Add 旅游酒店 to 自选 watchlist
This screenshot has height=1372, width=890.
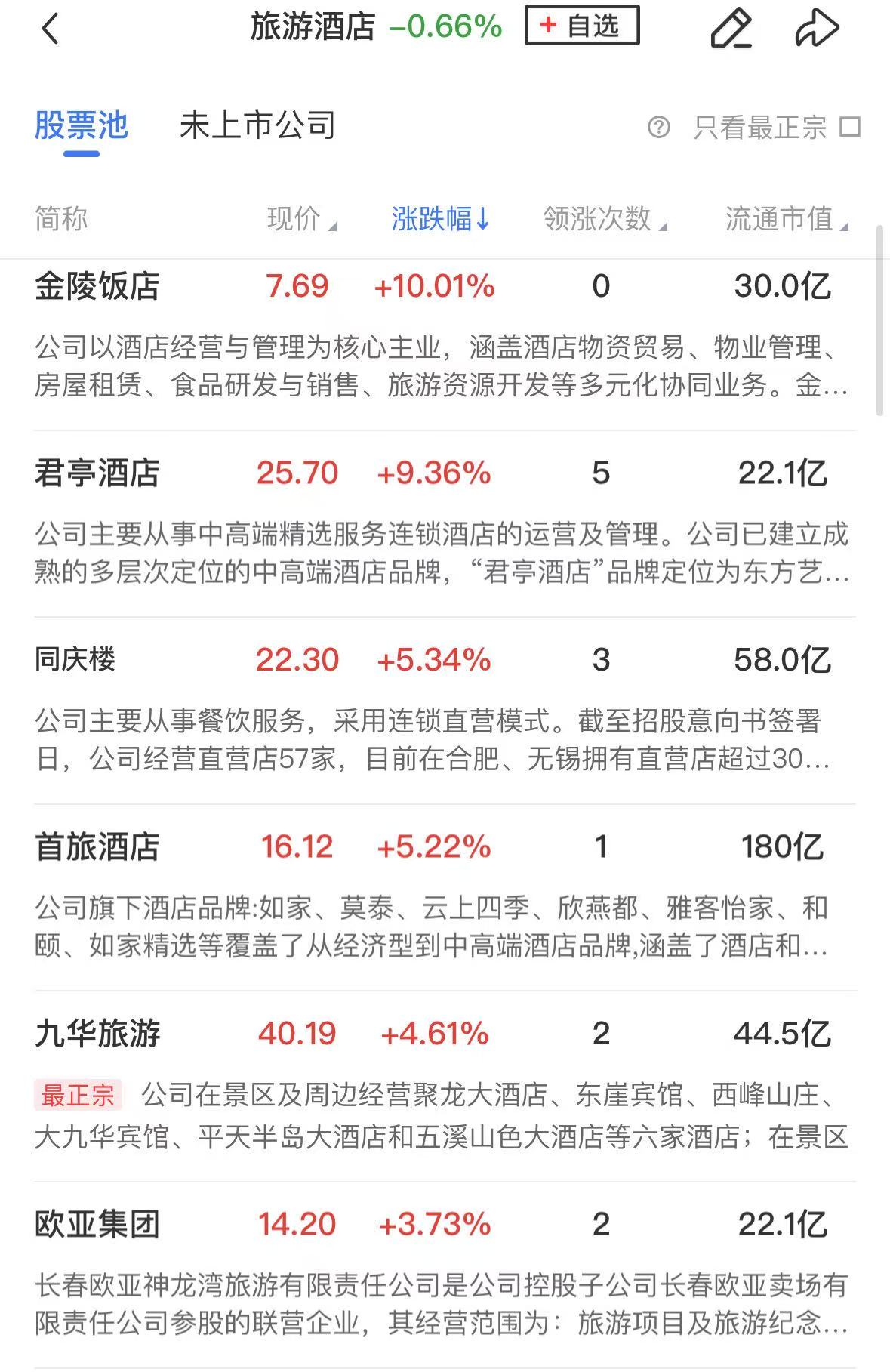(582, 26)
